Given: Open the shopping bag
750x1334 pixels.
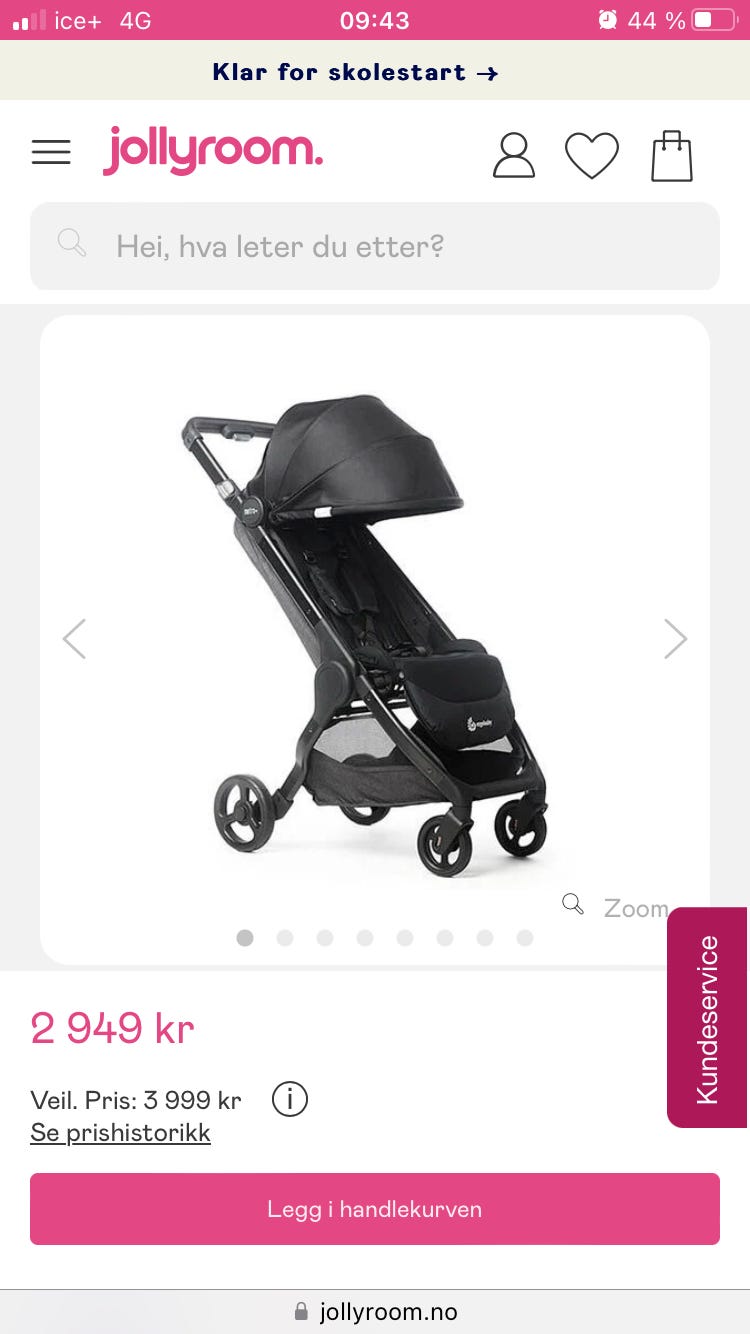Looking at the screenshot, I should pos(672,156).
